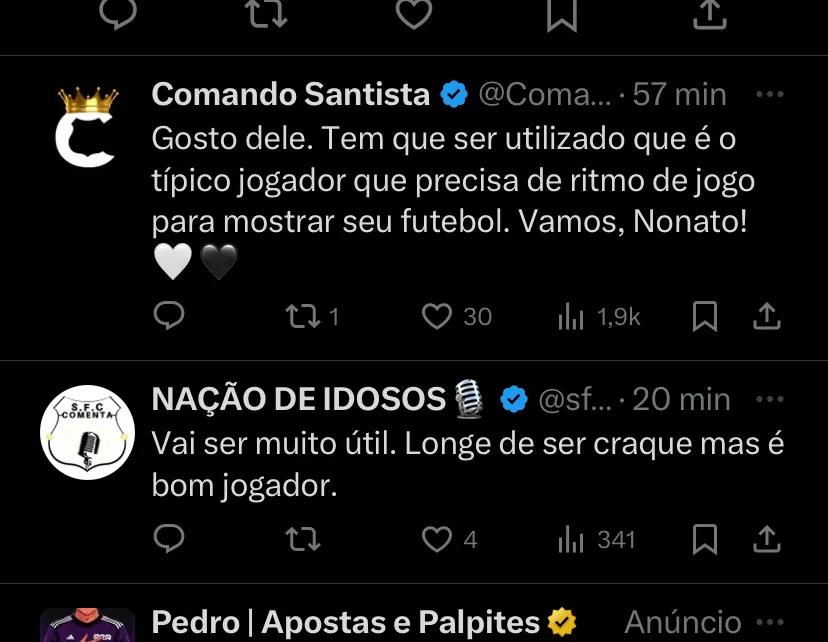Open Comando Santista's profile picture
The height and width of the screenshot is (642, 828).
tap(87, 128)
